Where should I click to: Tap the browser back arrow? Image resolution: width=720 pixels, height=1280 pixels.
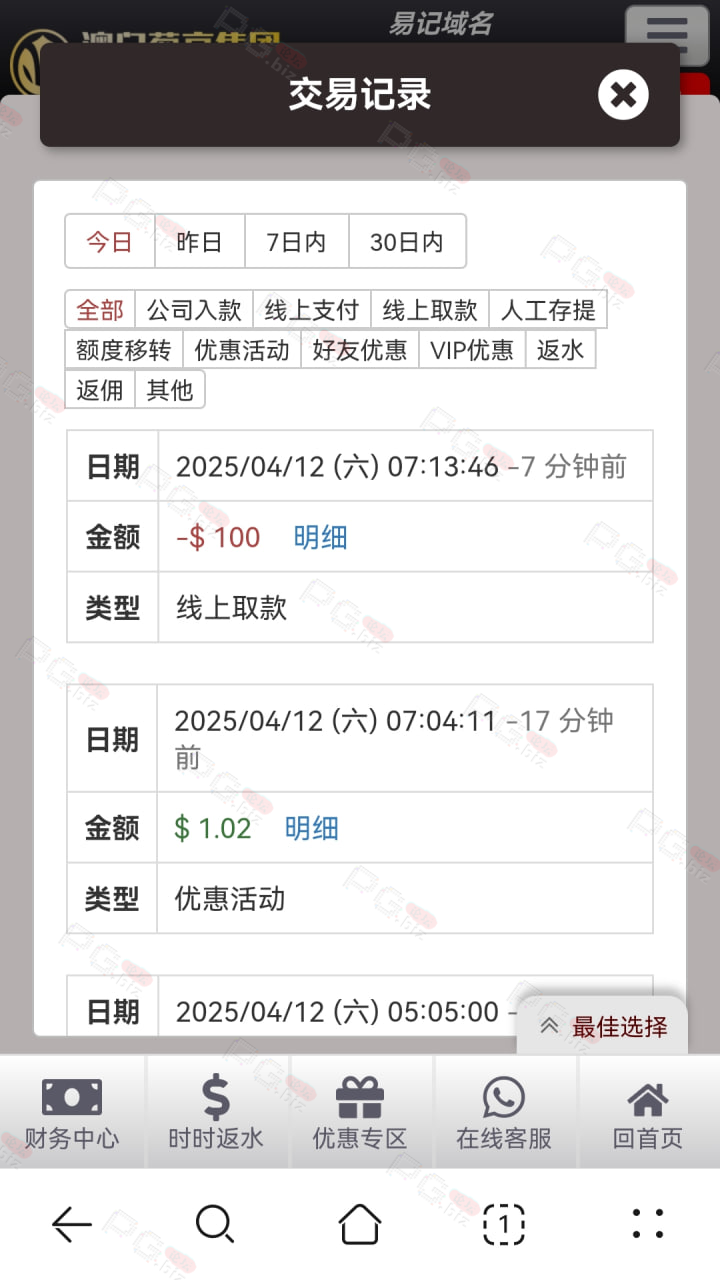72,1224
